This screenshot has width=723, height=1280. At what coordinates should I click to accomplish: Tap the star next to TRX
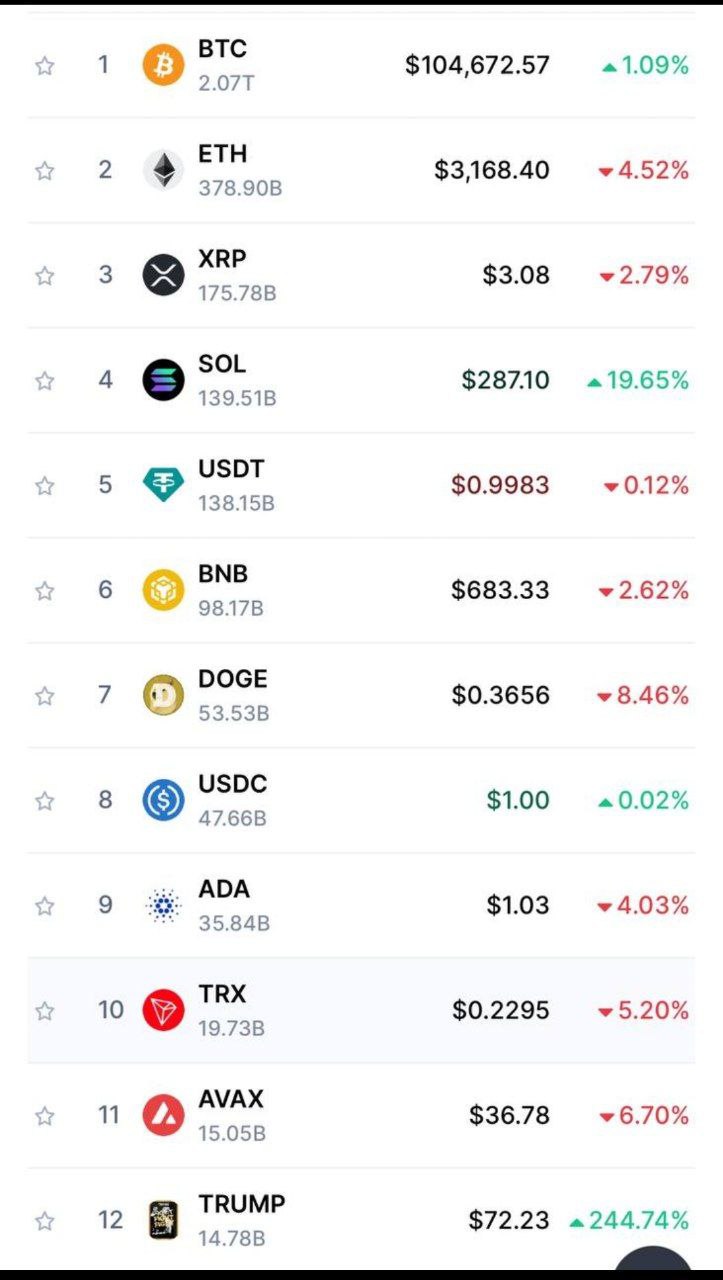44,1011
